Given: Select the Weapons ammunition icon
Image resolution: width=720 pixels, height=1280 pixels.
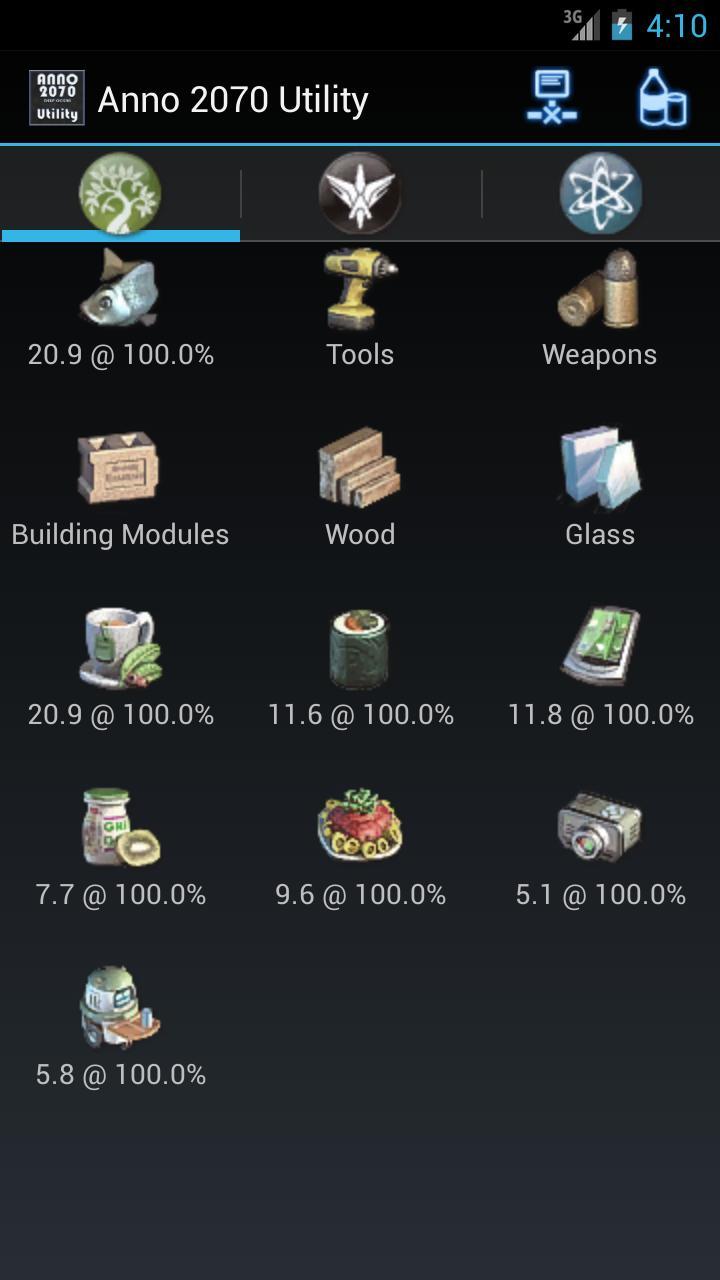Looking at the screenshot, I should [600, 290].
